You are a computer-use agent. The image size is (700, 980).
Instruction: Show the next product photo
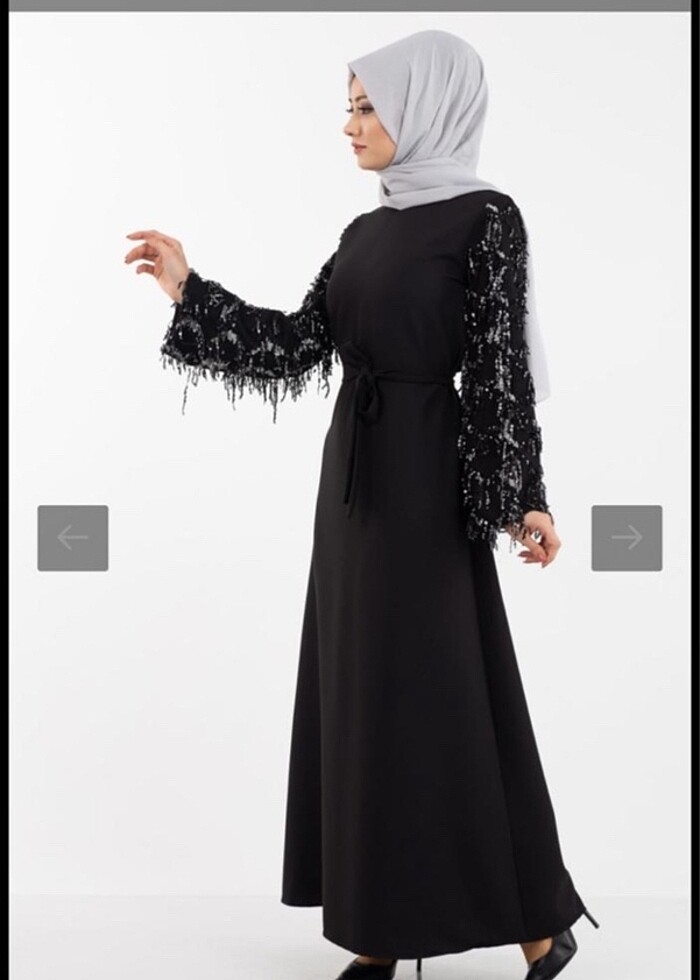(x=626, y=538)
